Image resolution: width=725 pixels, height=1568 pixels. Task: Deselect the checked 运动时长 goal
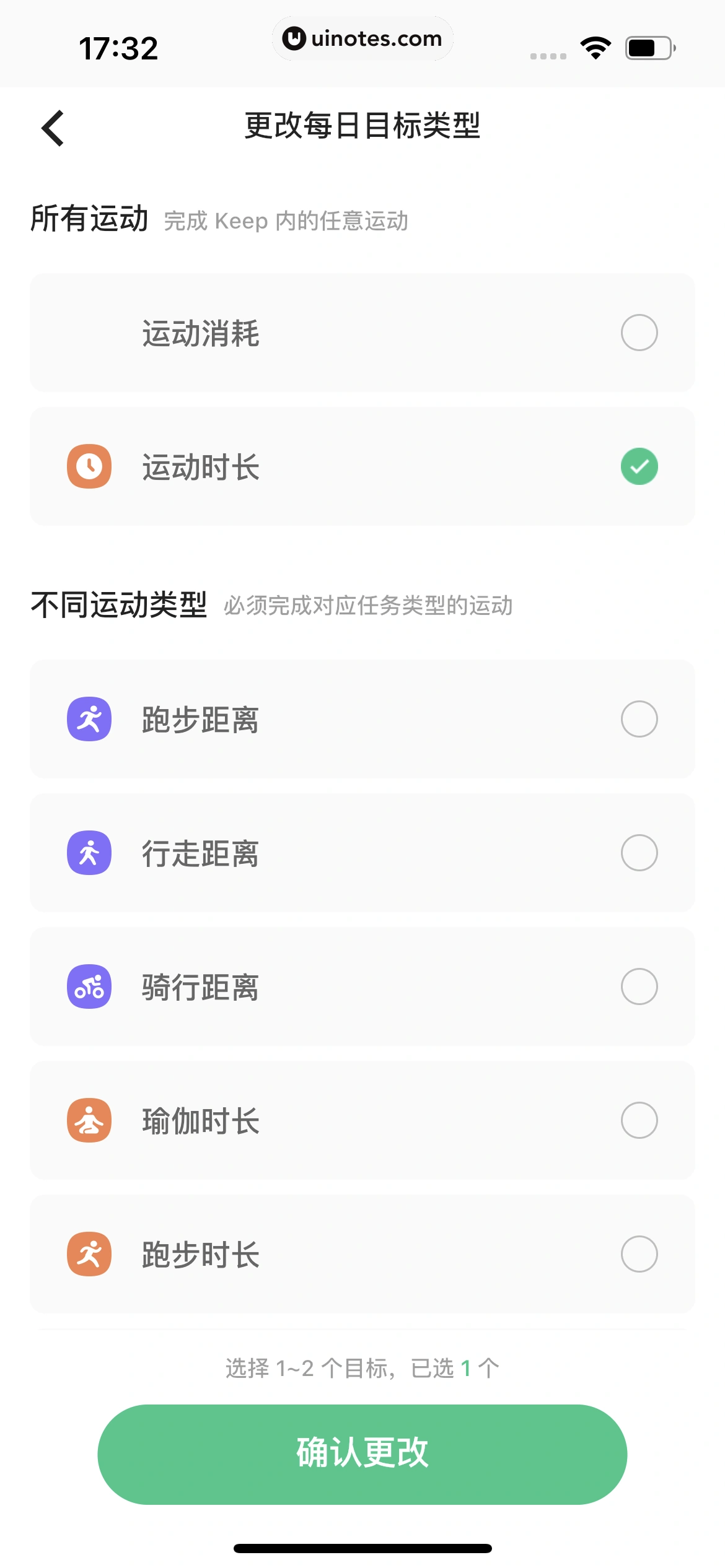click(x=639, y=466)
